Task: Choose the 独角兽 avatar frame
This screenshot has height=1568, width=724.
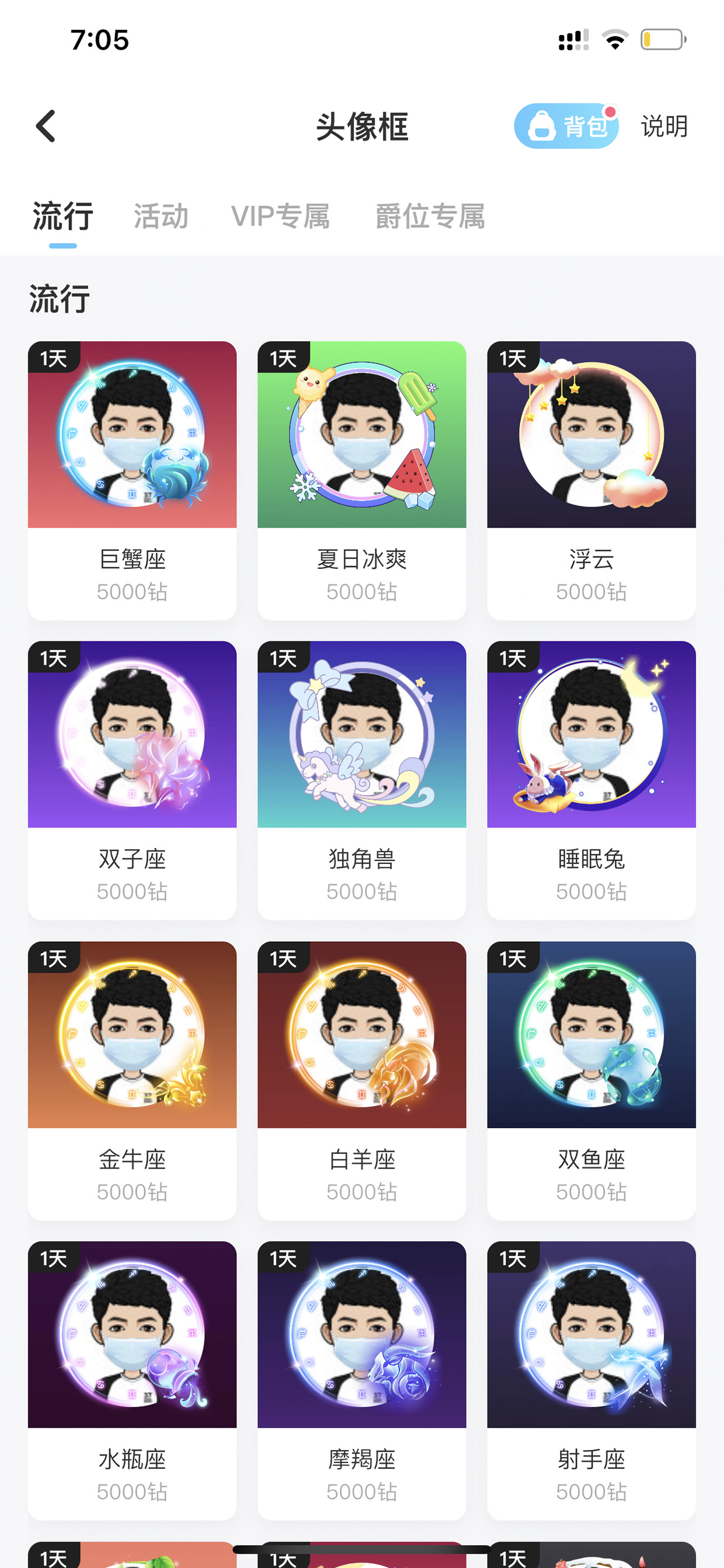Action: 362,780
